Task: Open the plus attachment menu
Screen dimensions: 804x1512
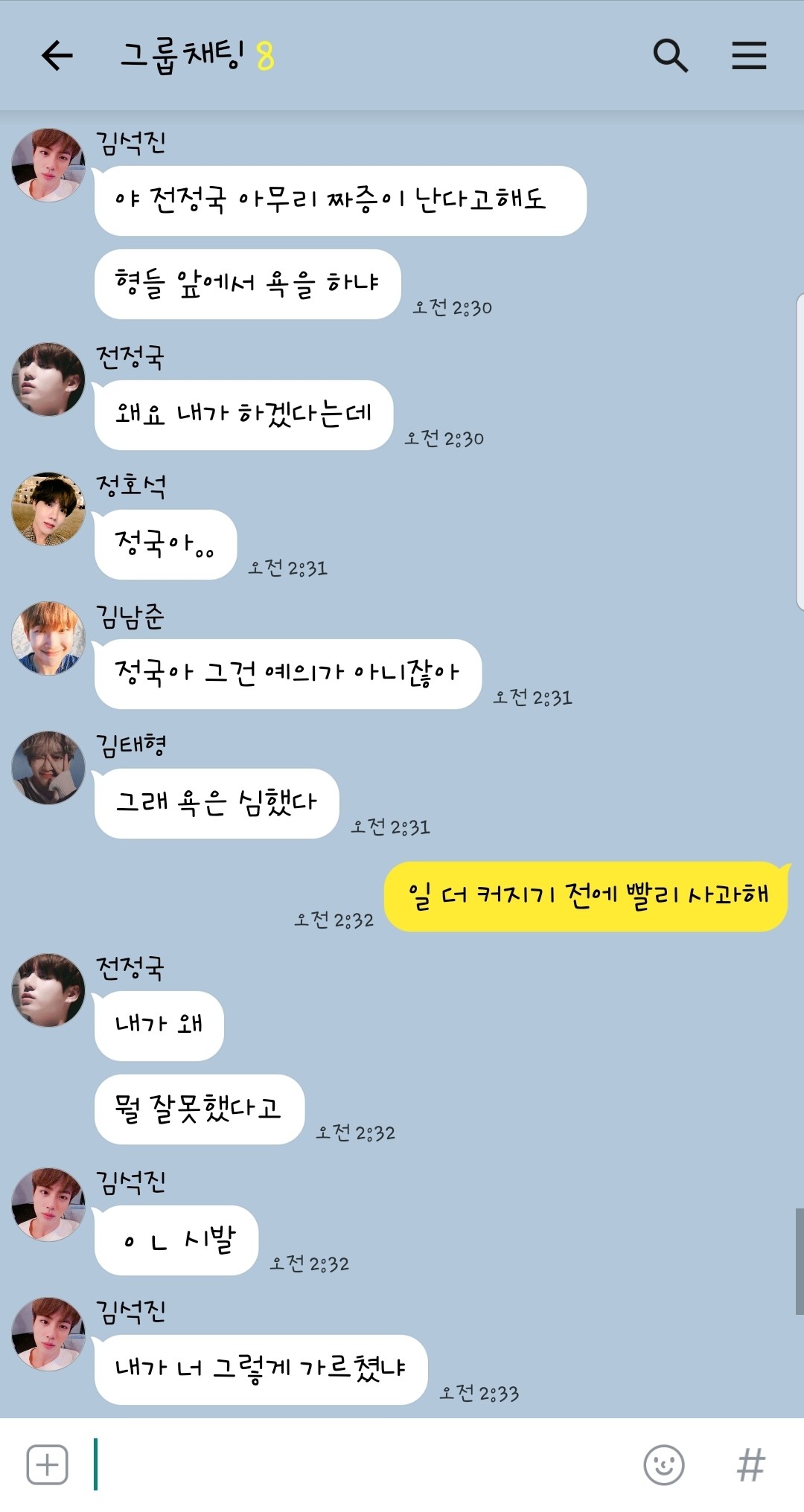Action: click(x=47, y=1464)
